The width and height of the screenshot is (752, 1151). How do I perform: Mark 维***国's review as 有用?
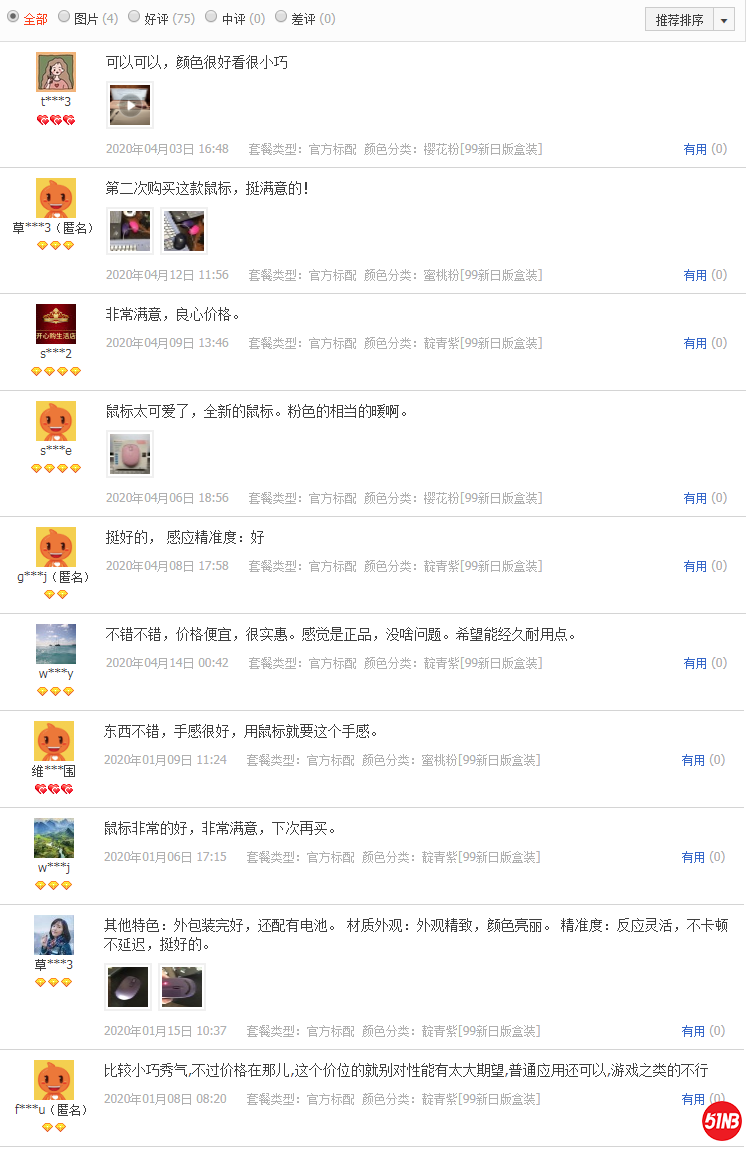tap(693, 760)
